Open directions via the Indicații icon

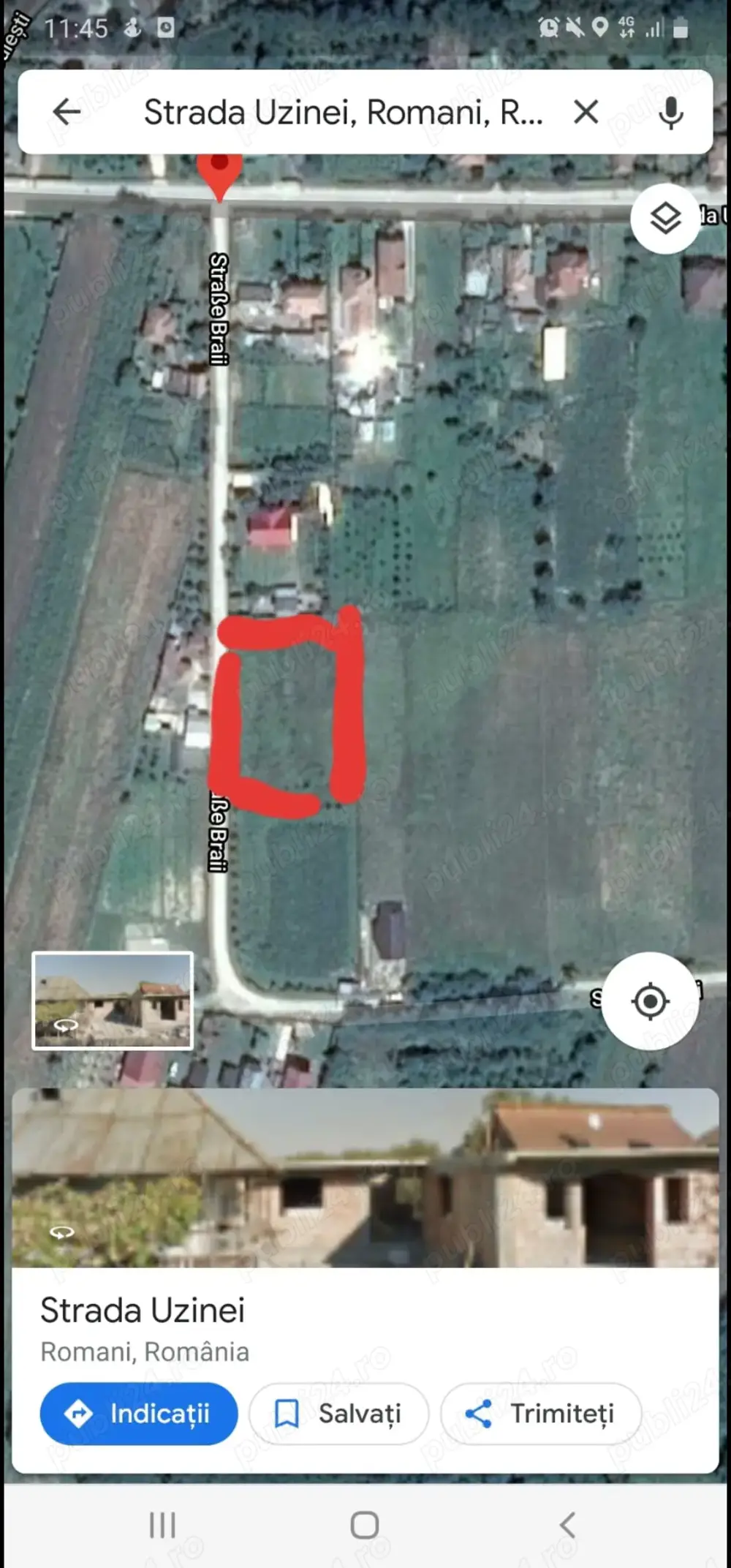point(80,1414)
